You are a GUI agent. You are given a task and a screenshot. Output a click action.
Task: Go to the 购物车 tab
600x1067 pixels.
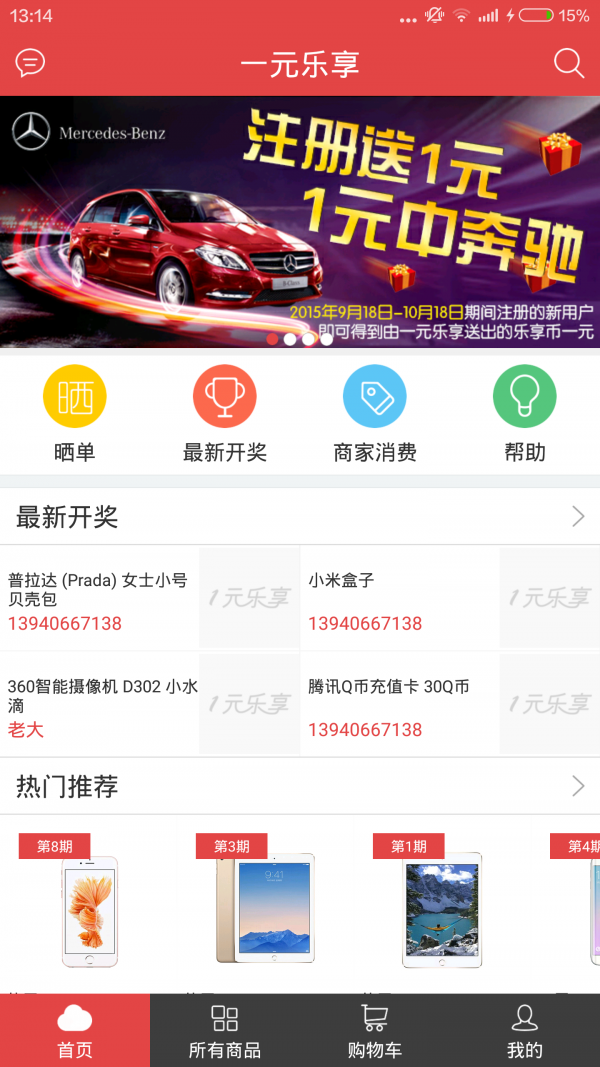point(375,1030)
